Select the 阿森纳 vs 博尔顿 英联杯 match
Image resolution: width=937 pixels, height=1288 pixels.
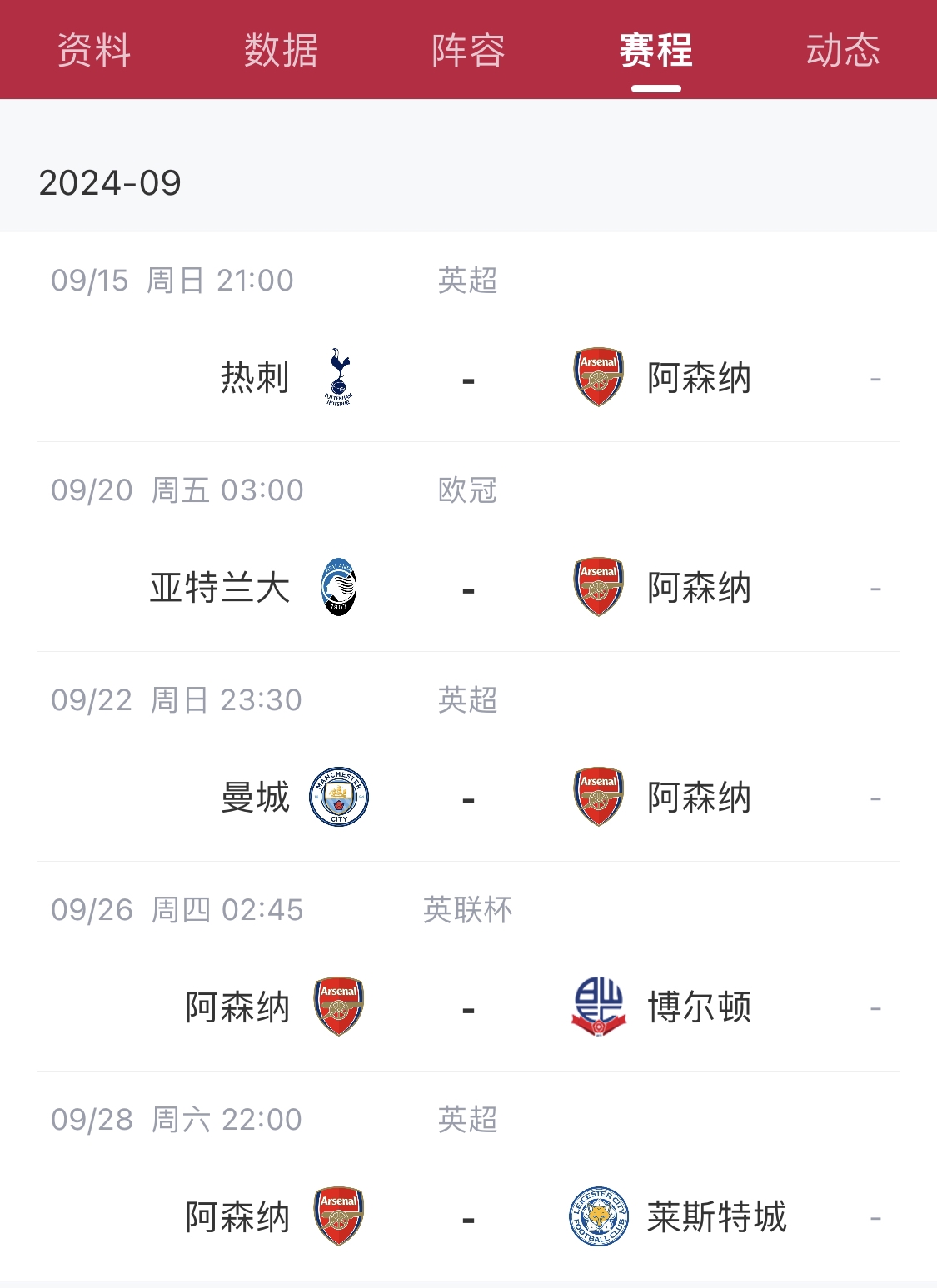[468, 1008]
